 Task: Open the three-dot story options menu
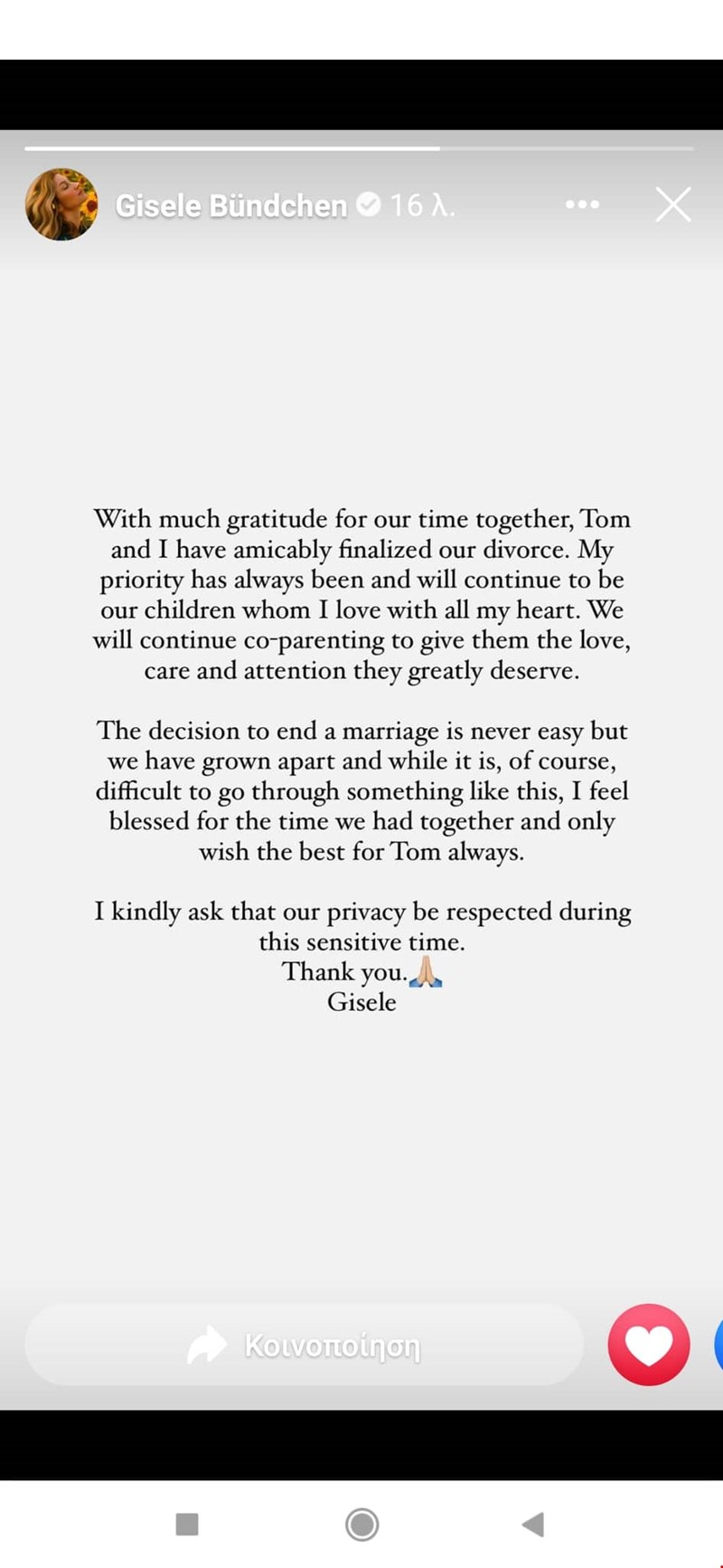pos(582,205)
